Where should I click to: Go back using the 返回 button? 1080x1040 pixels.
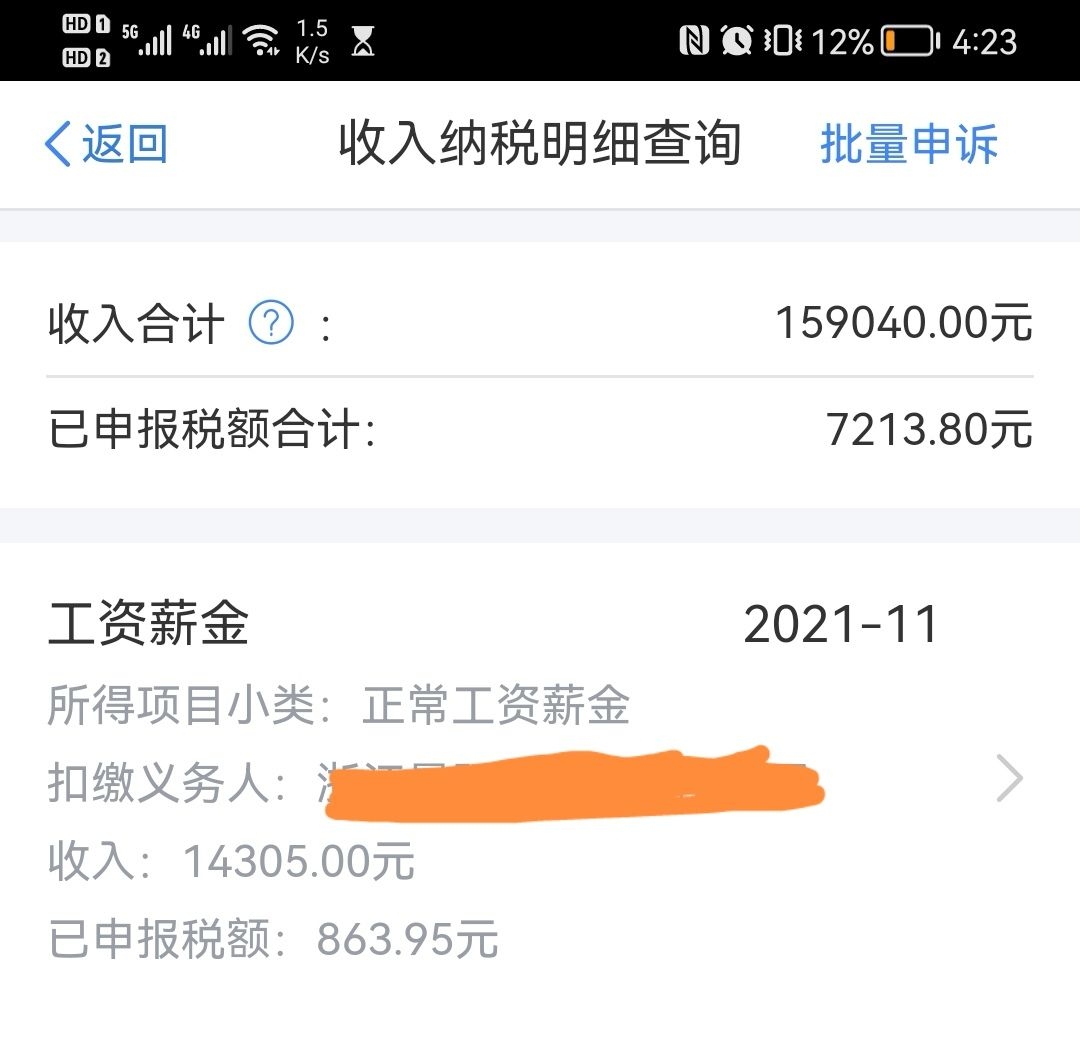click(x=106, y=144)
